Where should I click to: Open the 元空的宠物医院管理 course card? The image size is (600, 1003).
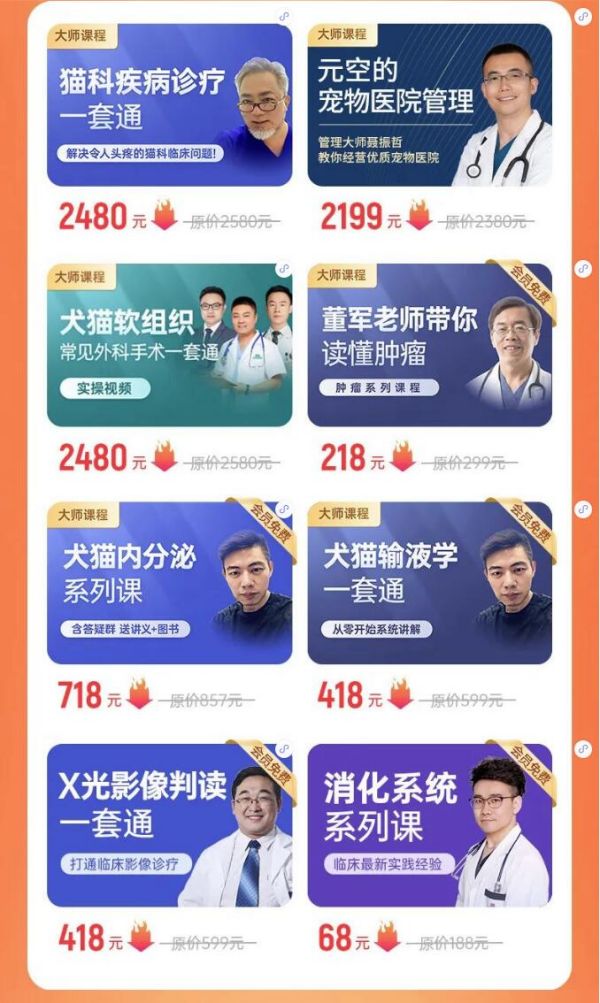point(429,105)
